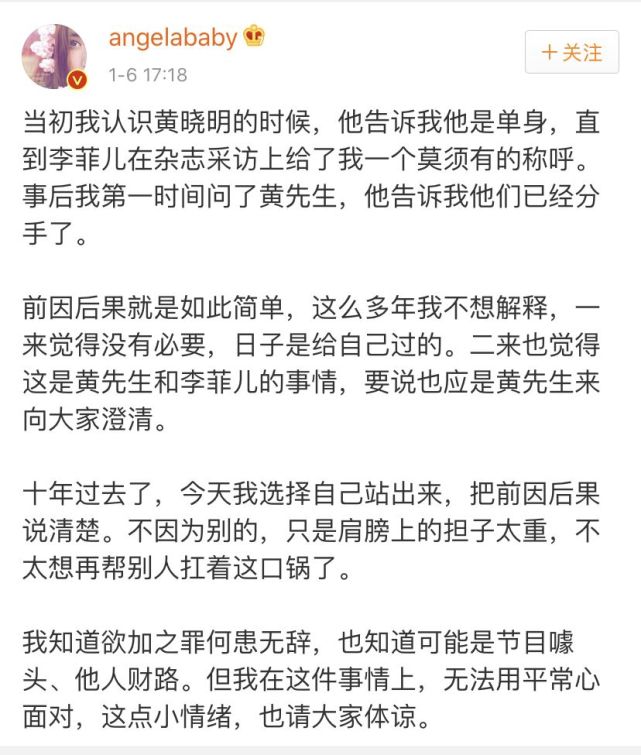Viewport: 641px width, 755px height.
Task: Tap the +关注 follow button
Action: pos(571,51)
